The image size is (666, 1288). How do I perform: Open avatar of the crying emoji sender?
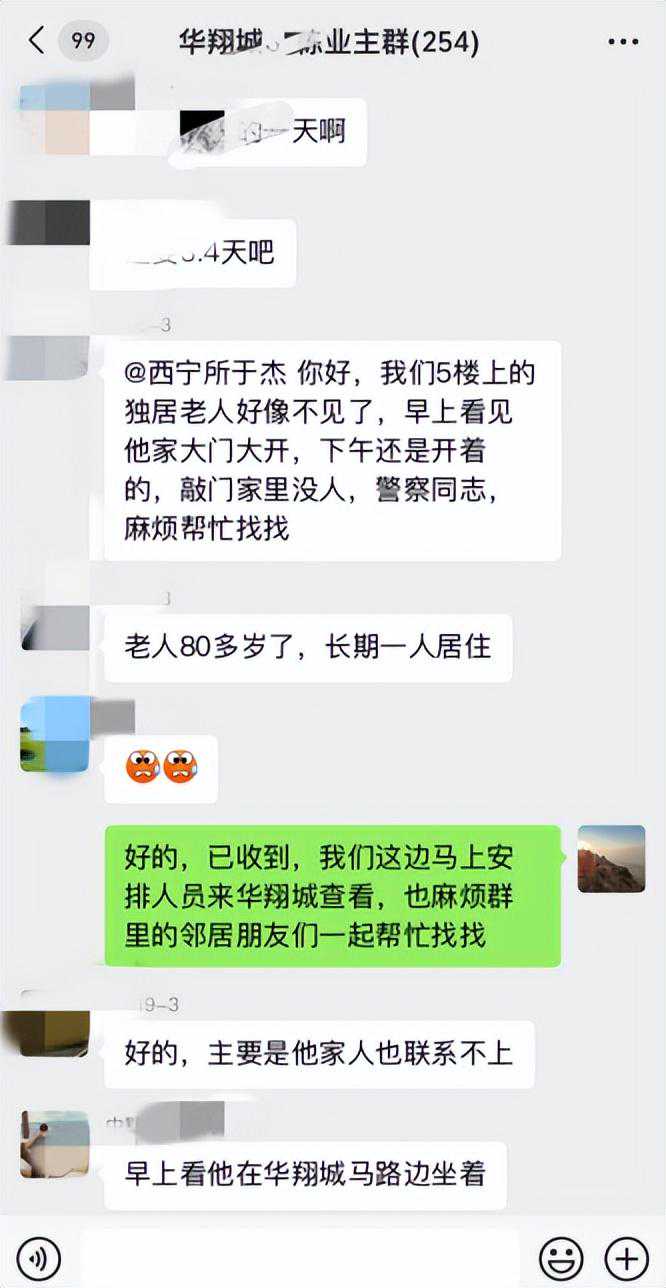pyautogui.click(x=54, y=735)
